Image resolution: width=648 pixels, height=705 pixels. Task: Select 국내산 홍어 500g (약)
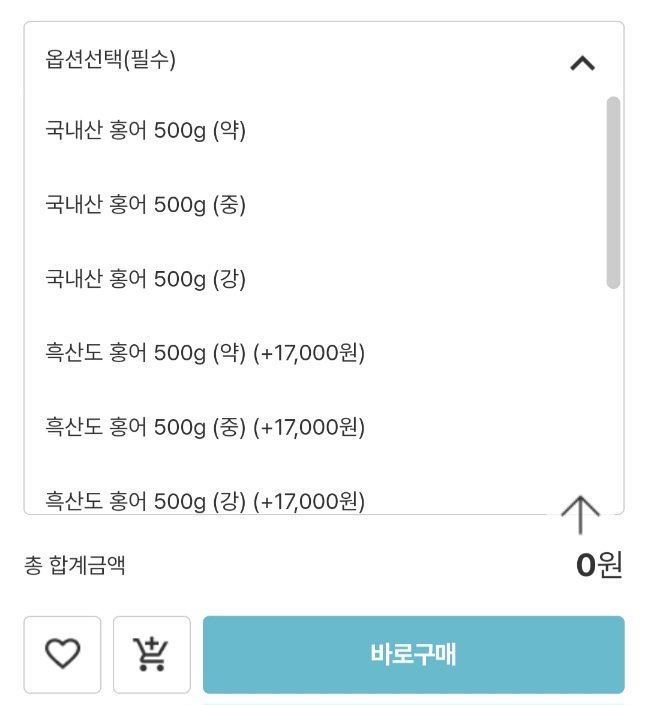146,131
